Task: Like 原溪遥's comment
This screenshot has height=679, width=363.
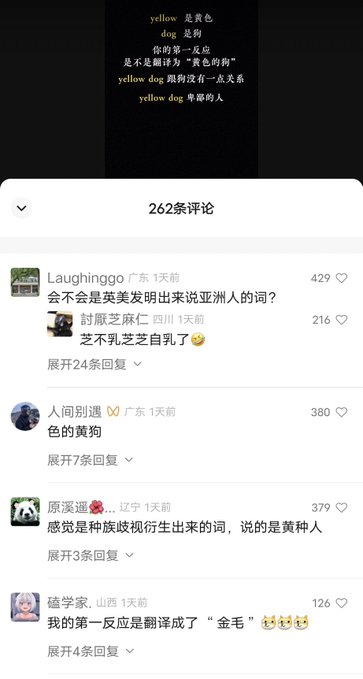Action: coord(342,508)
